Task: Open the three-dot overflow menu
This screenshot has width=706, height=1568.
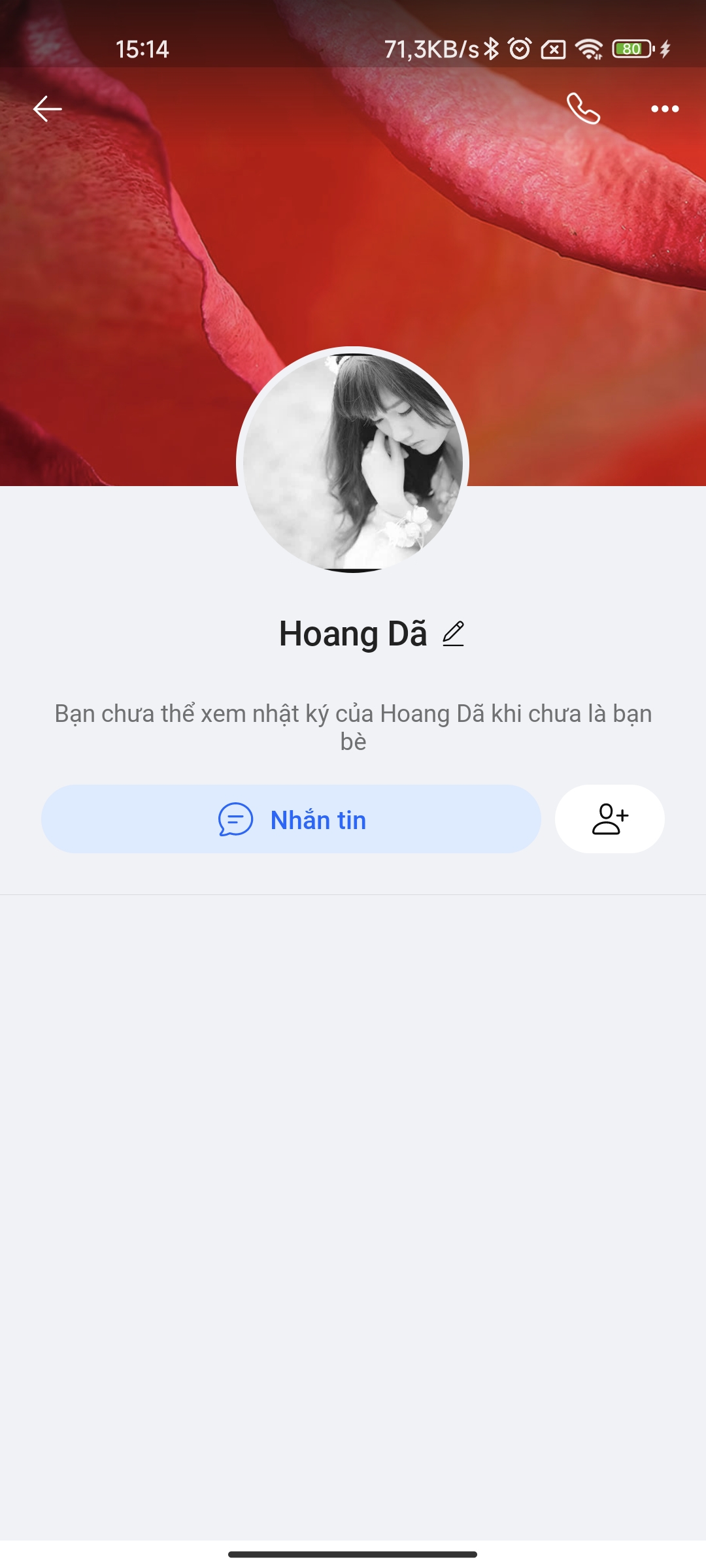Action: pyautogui.click(x=665, y=109)
